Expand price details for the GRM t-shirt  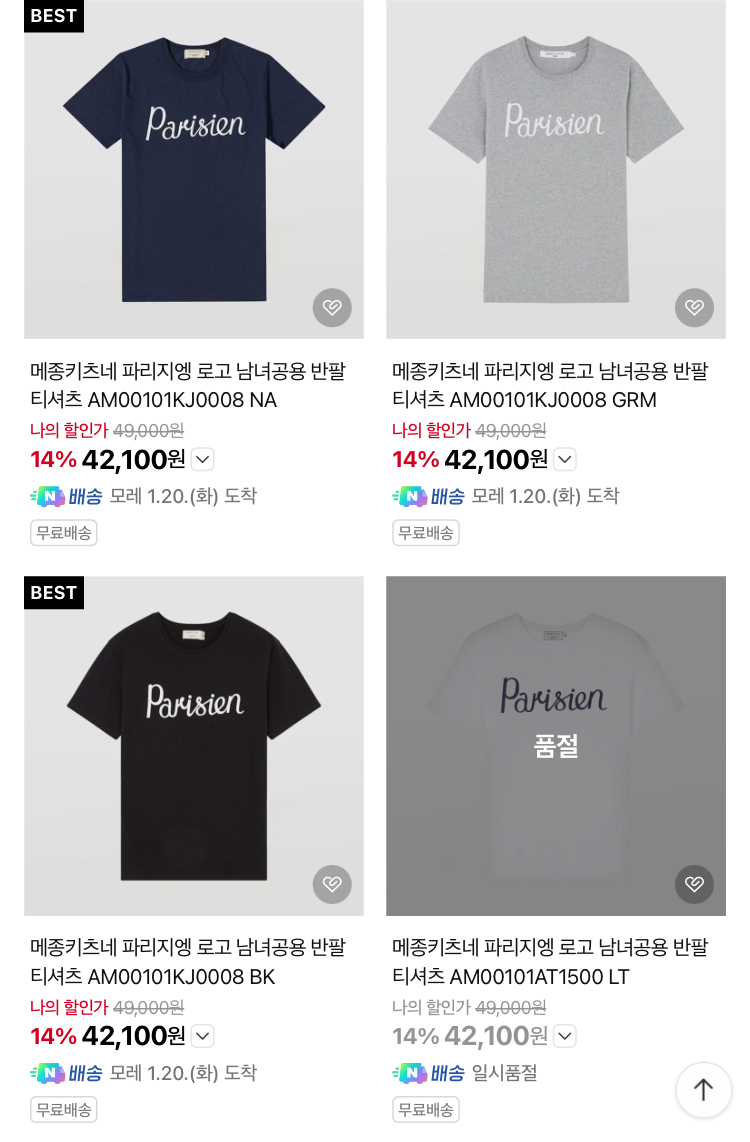pos(565,460)
